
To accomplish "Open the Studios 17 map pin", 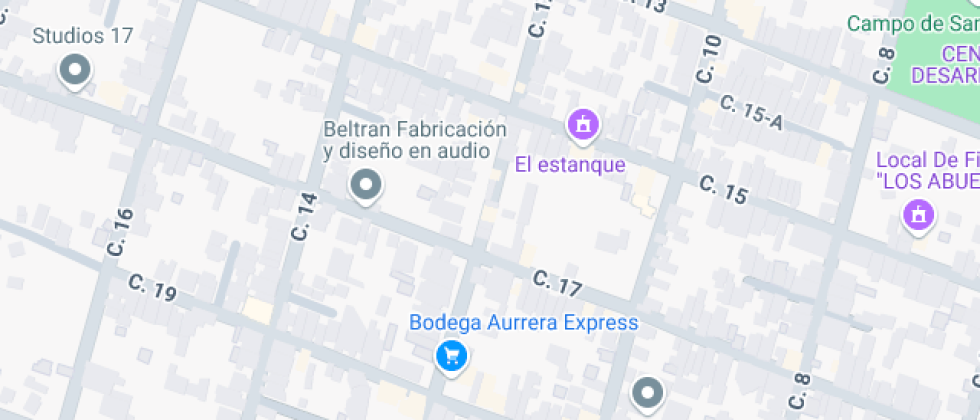I will coord(74,71).
